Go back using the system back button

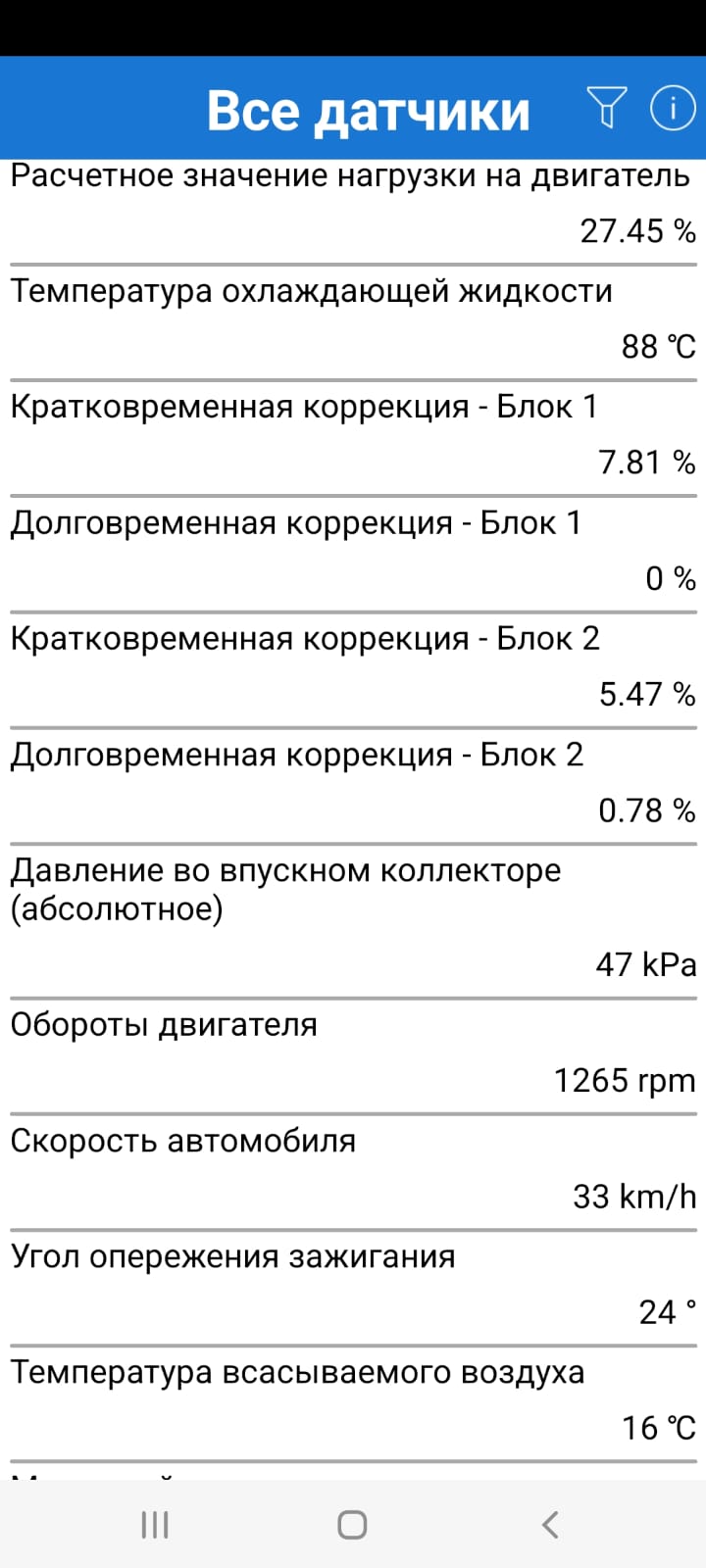tap(550, 1524)
